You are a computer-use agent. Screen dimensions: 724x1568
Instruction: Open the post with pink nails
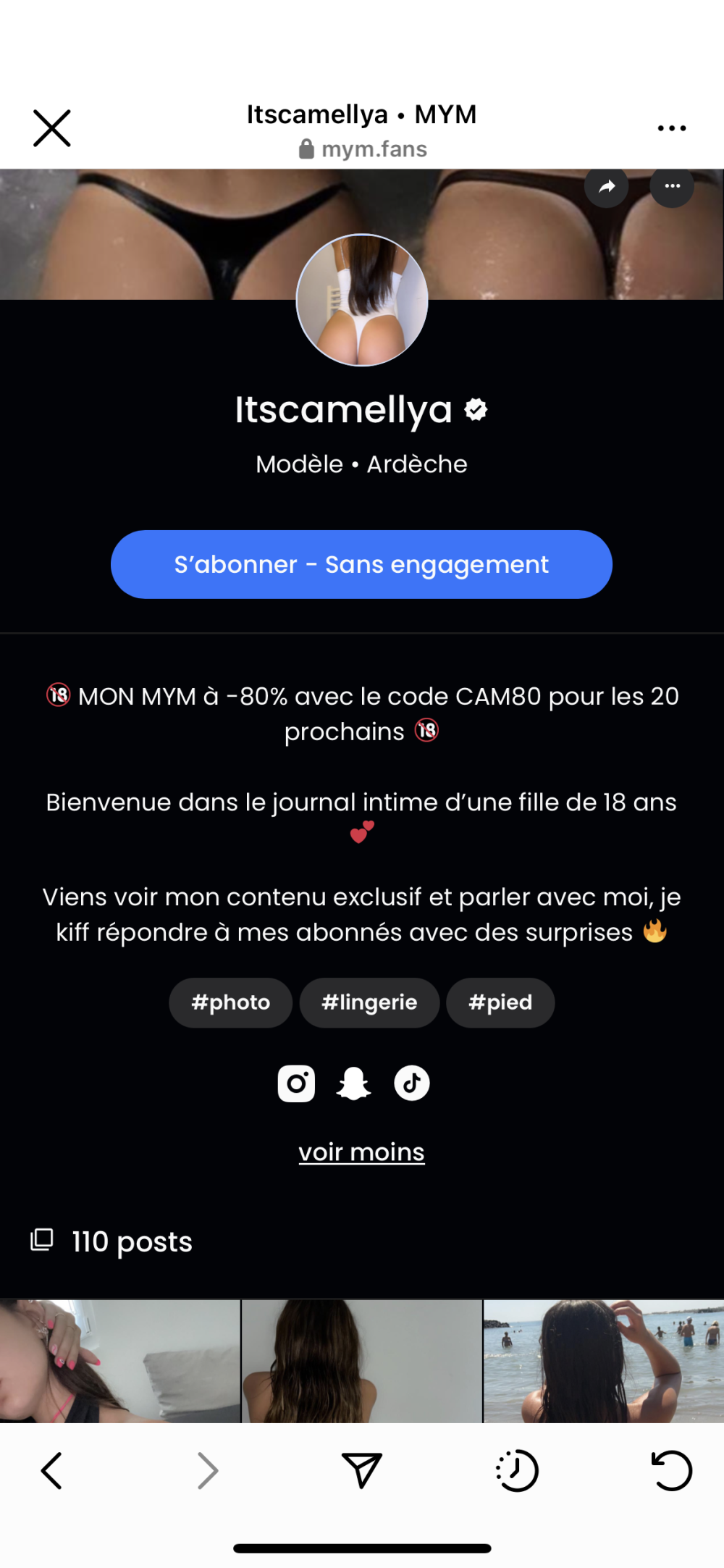point(120,1361)
